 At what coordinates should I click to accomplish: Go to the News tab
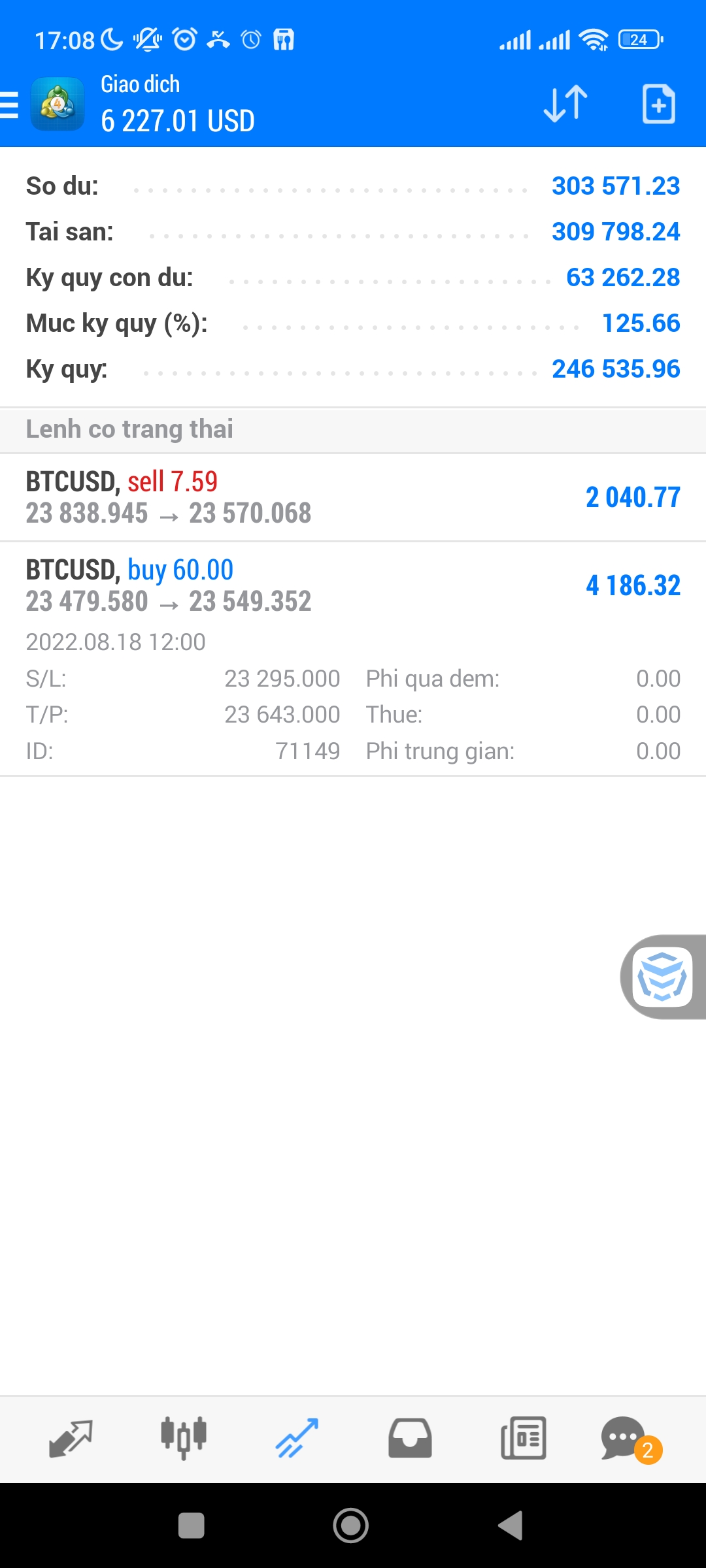point(523,1439)
